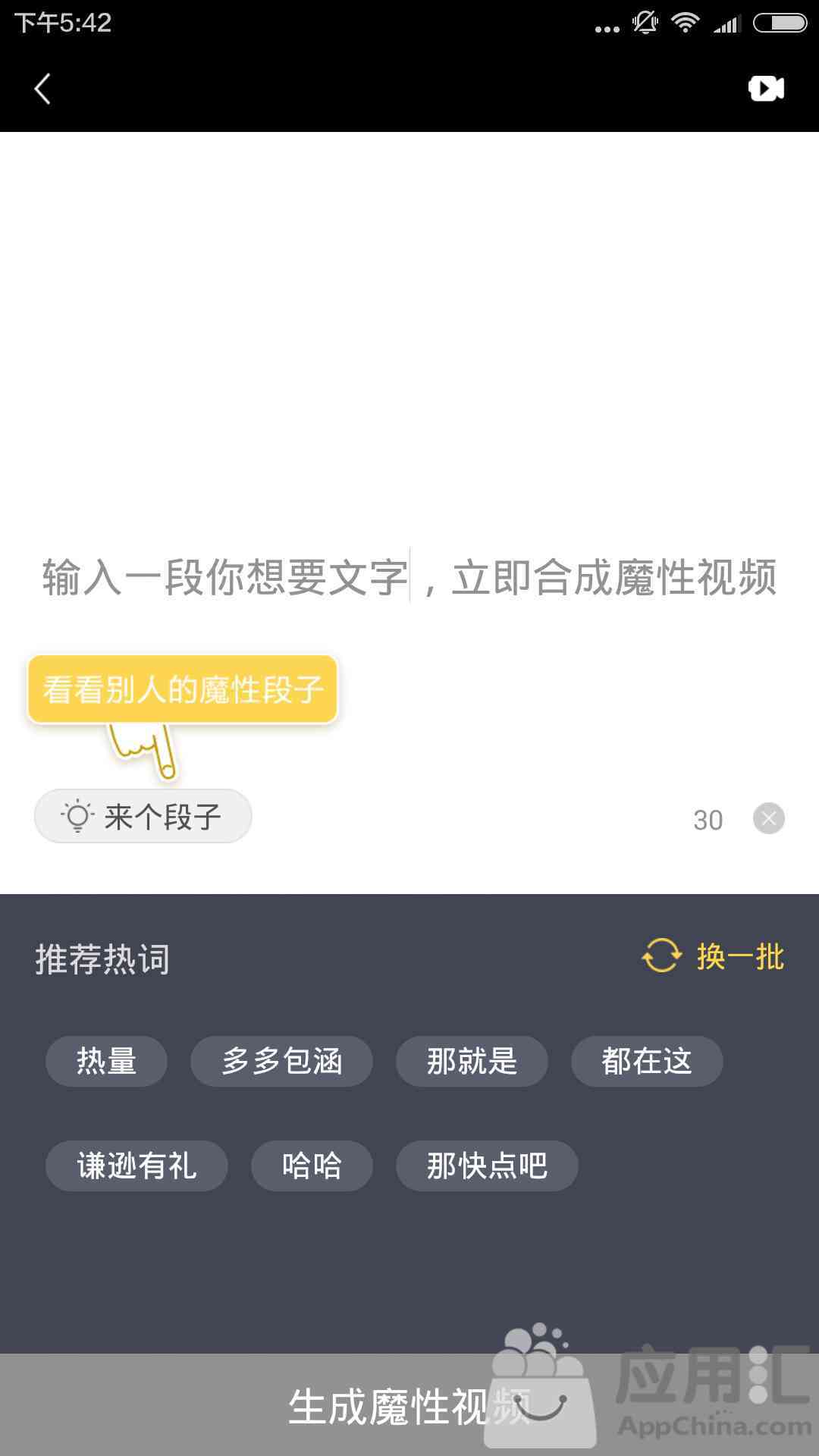The image size is (819, 1456).
Task: Open the video camera icon at top right
Action: pyautogui.click(x=766, y=89)
